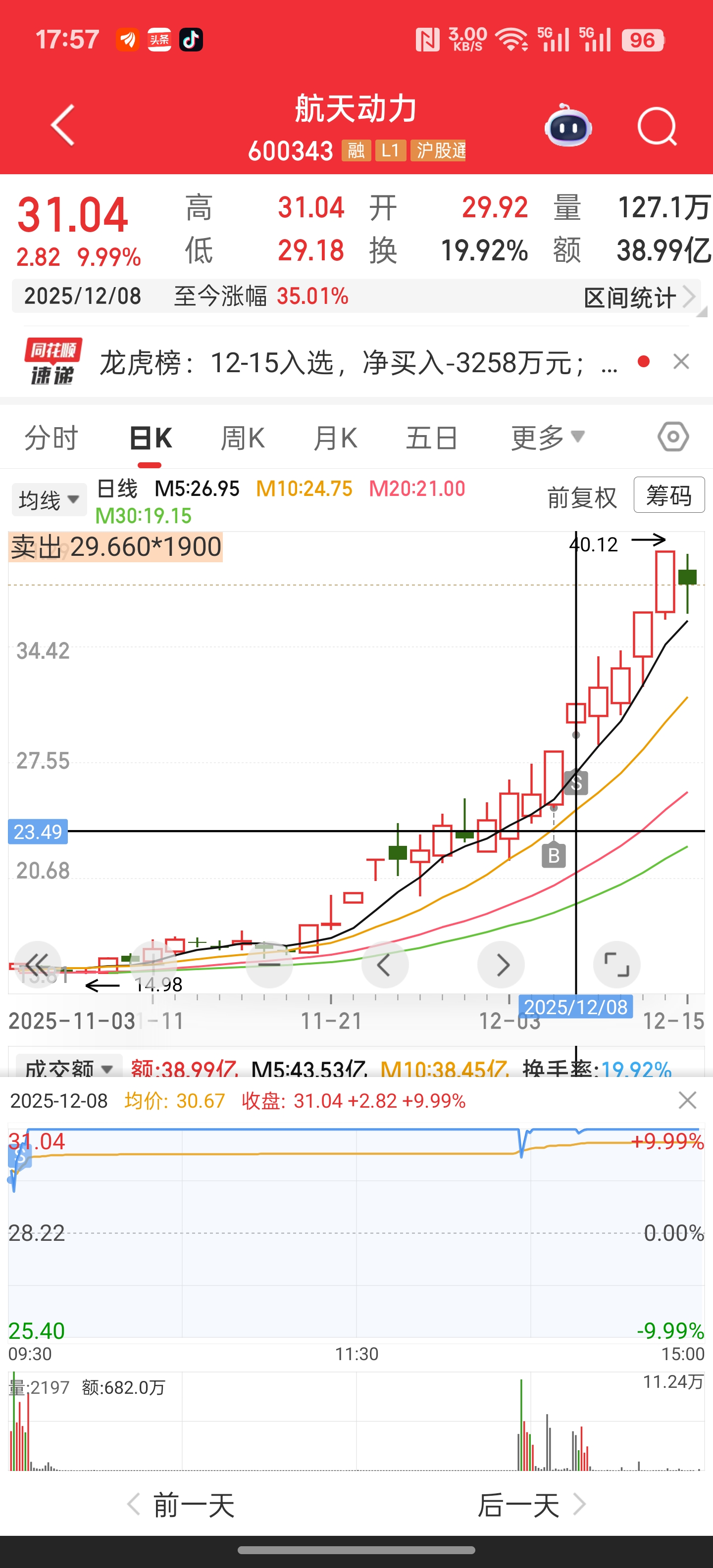This screenshot has width=713, height=1568.
Task: Switch to the 分时 tab
Action: (x=51, y=438)
